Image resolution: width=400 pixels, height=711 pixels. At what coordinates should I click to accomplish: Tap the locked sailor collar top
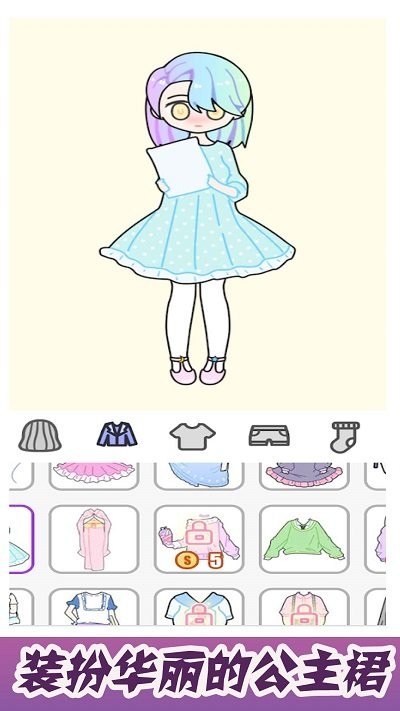199,607
